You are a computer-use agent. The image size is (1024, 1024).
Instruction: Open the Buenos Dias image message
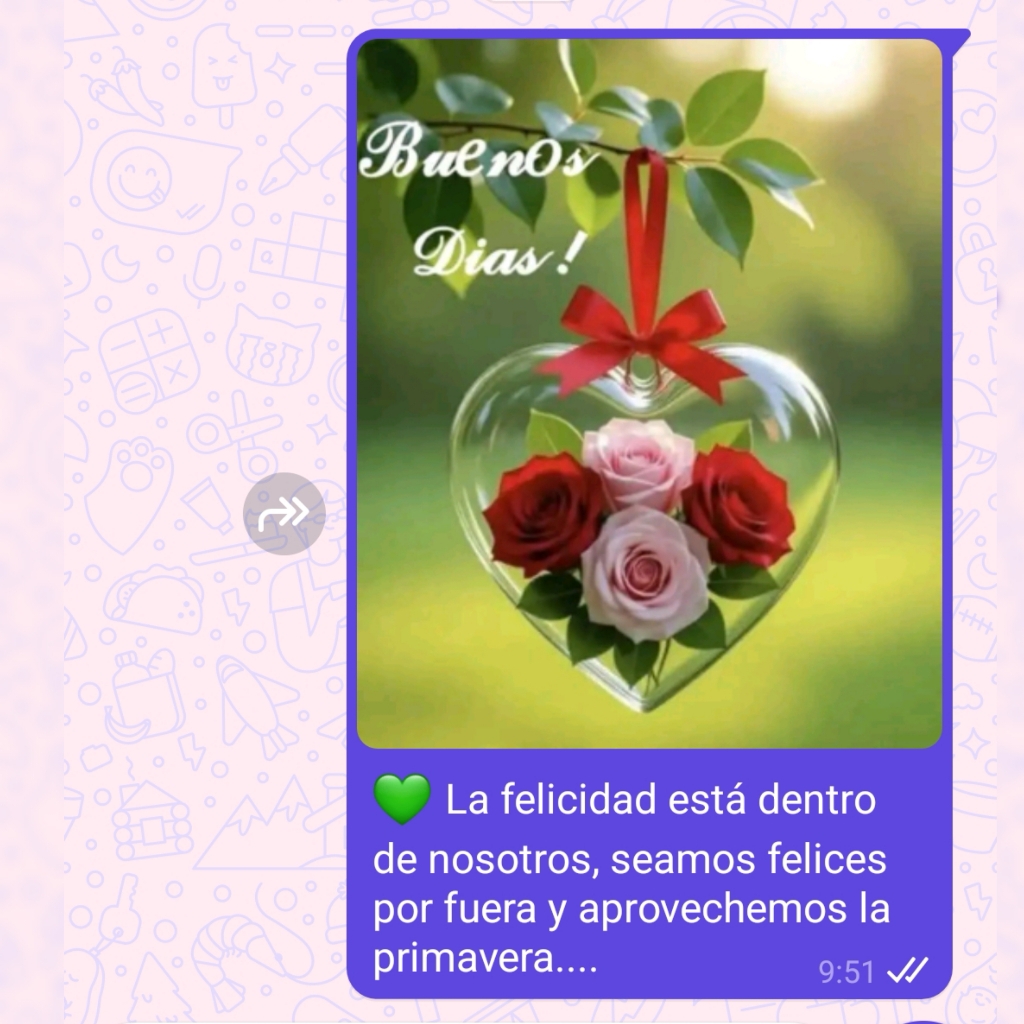(x=649, y=393)
